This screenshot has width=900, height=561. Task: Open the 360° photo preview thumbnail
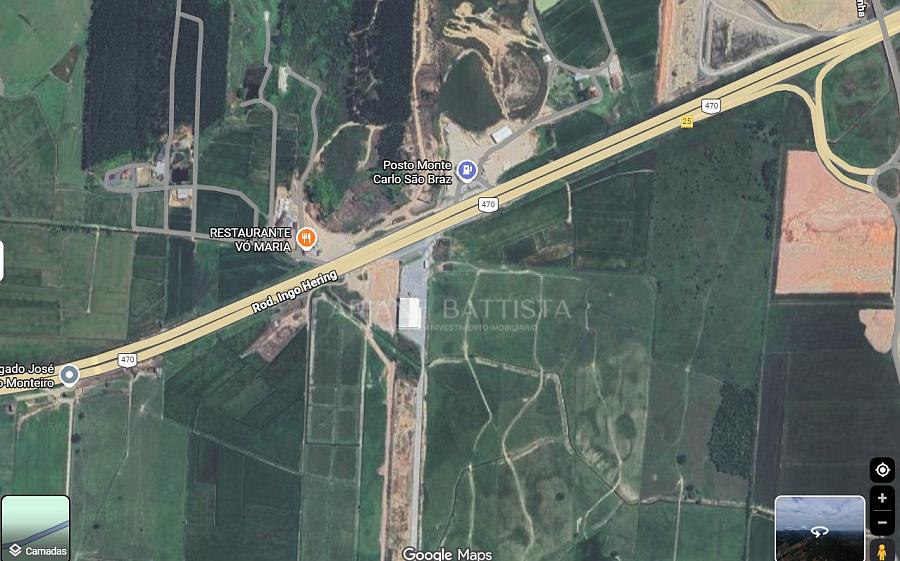tap(820, 528)
